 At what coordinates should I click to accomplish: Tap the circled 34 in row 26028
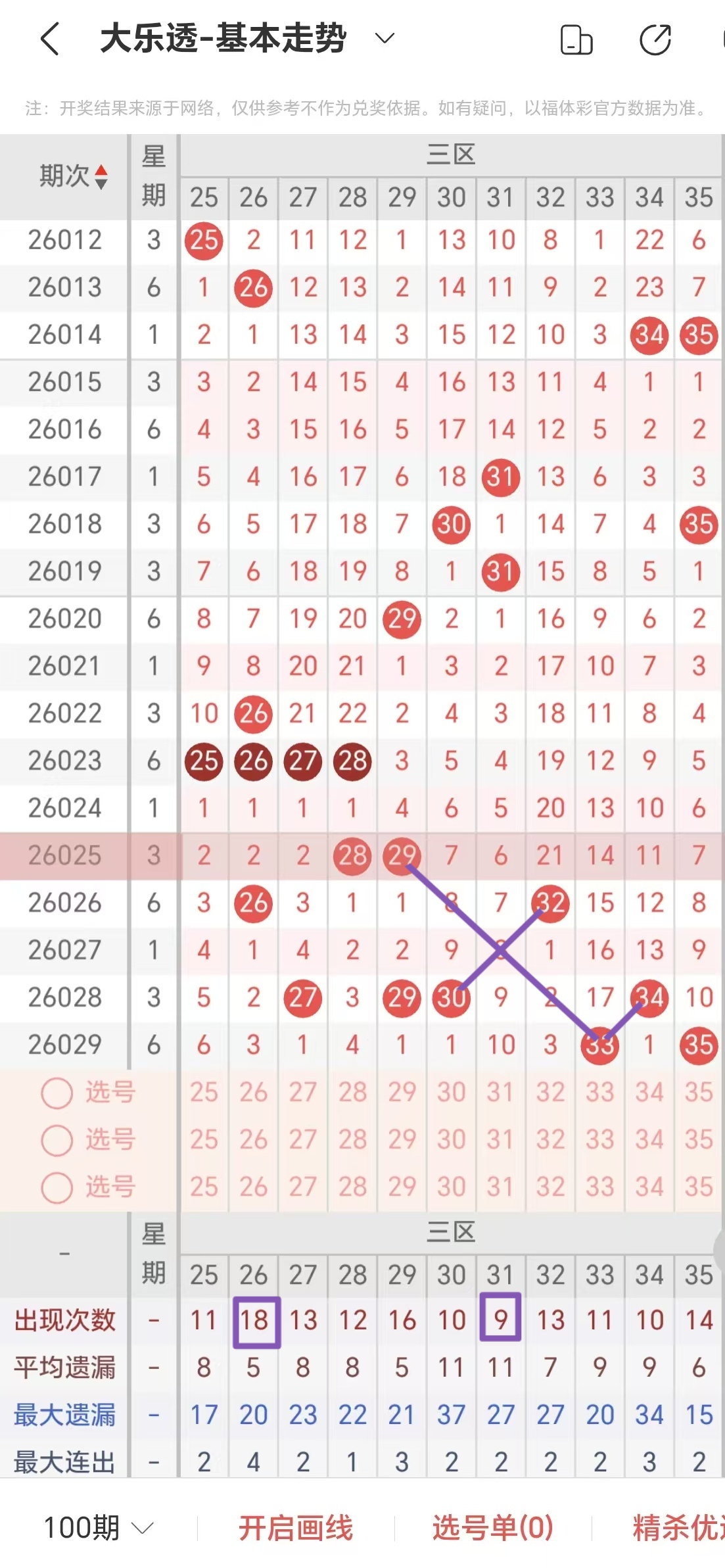[x=649, y=997]
